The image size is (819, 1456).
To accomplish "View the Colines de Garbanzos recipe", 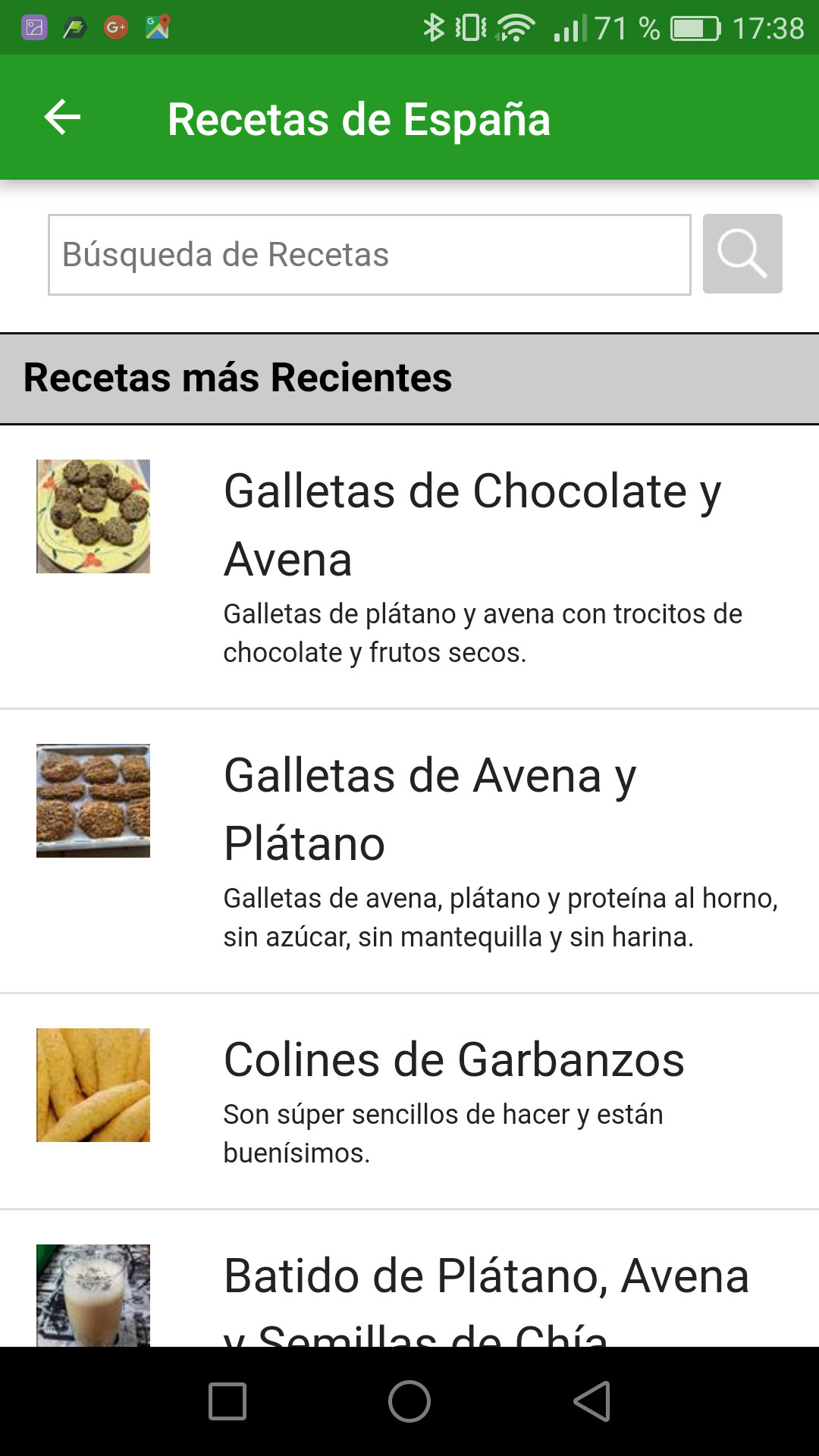I will point(453,1060).
